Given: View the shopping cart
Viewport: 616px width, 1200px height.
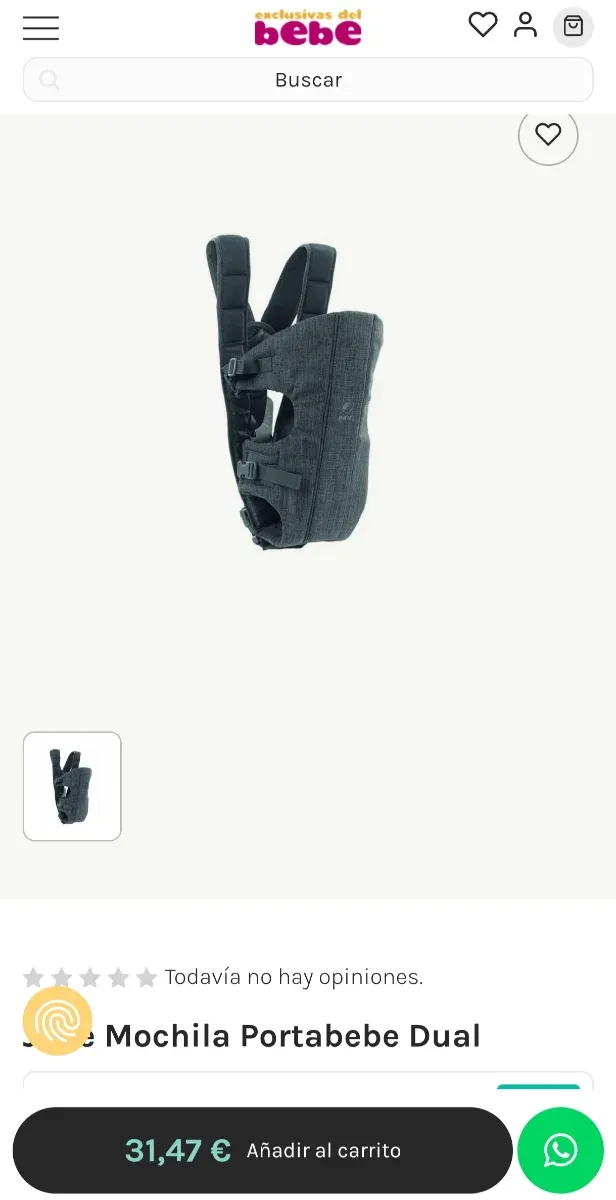Looking at the screenshot, I should click(x=573, y=27).
